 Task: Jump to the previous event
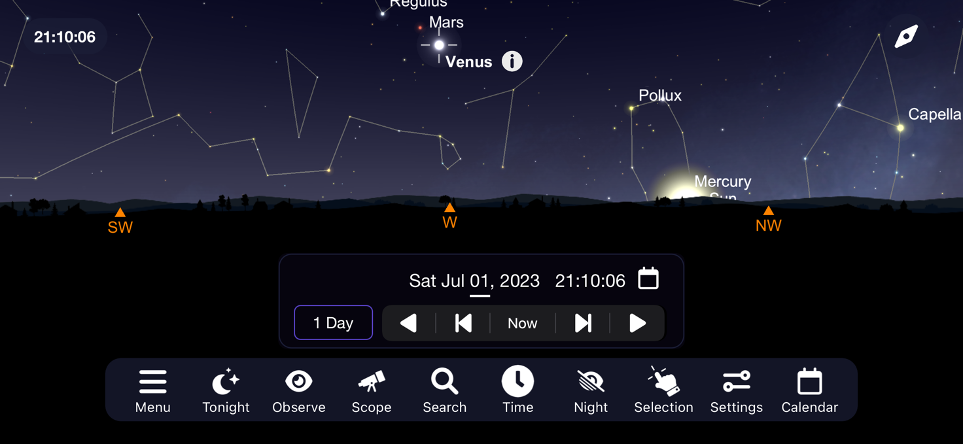tap(463, 323)
